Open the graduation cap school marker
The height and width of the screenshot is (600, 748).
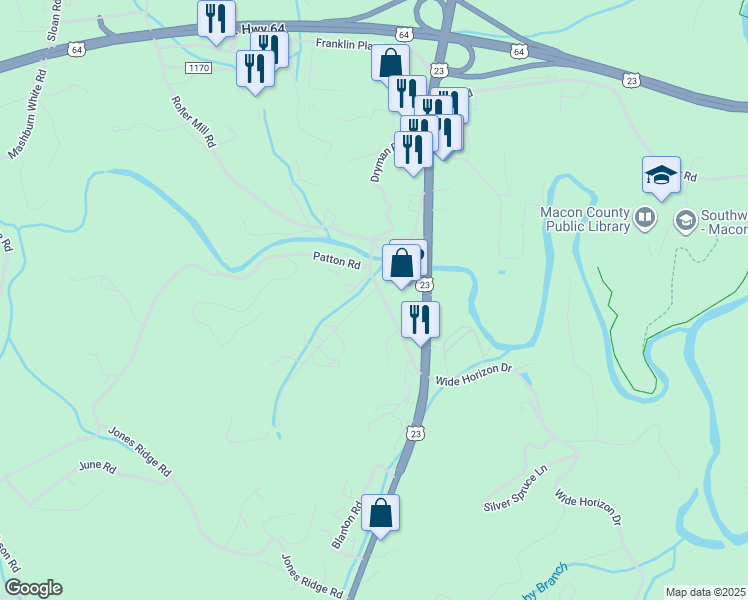click(x=661, y=175)
